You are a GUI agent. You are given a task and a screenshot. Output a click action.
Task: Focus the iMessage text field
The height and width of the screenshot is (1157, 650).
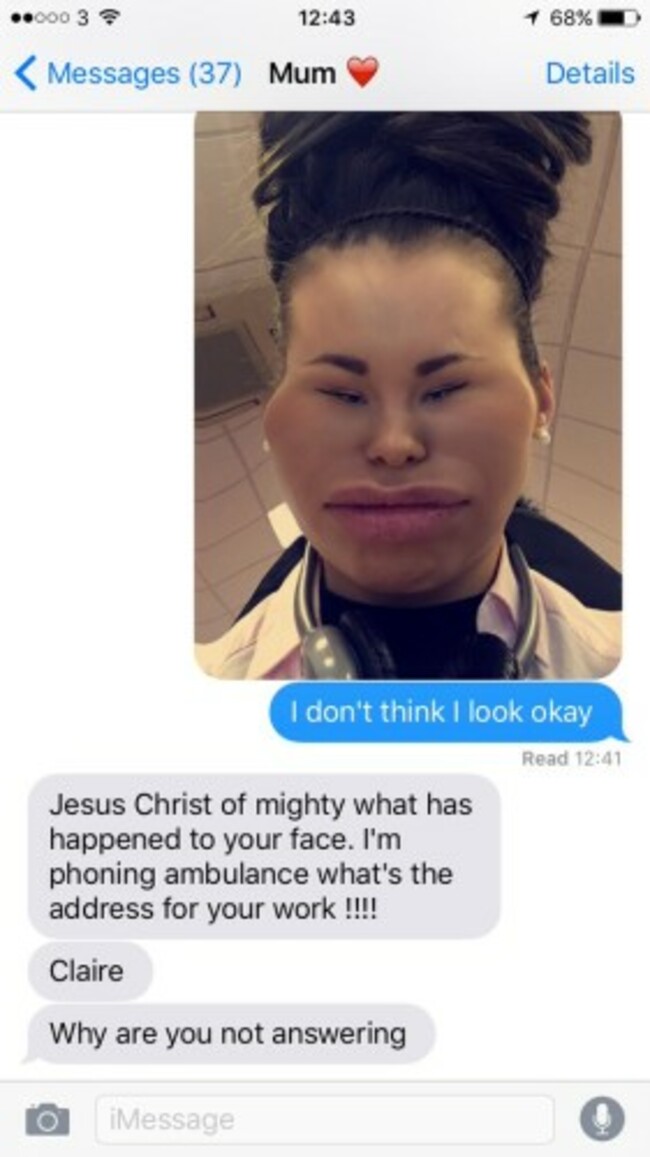click(323, 1119)
